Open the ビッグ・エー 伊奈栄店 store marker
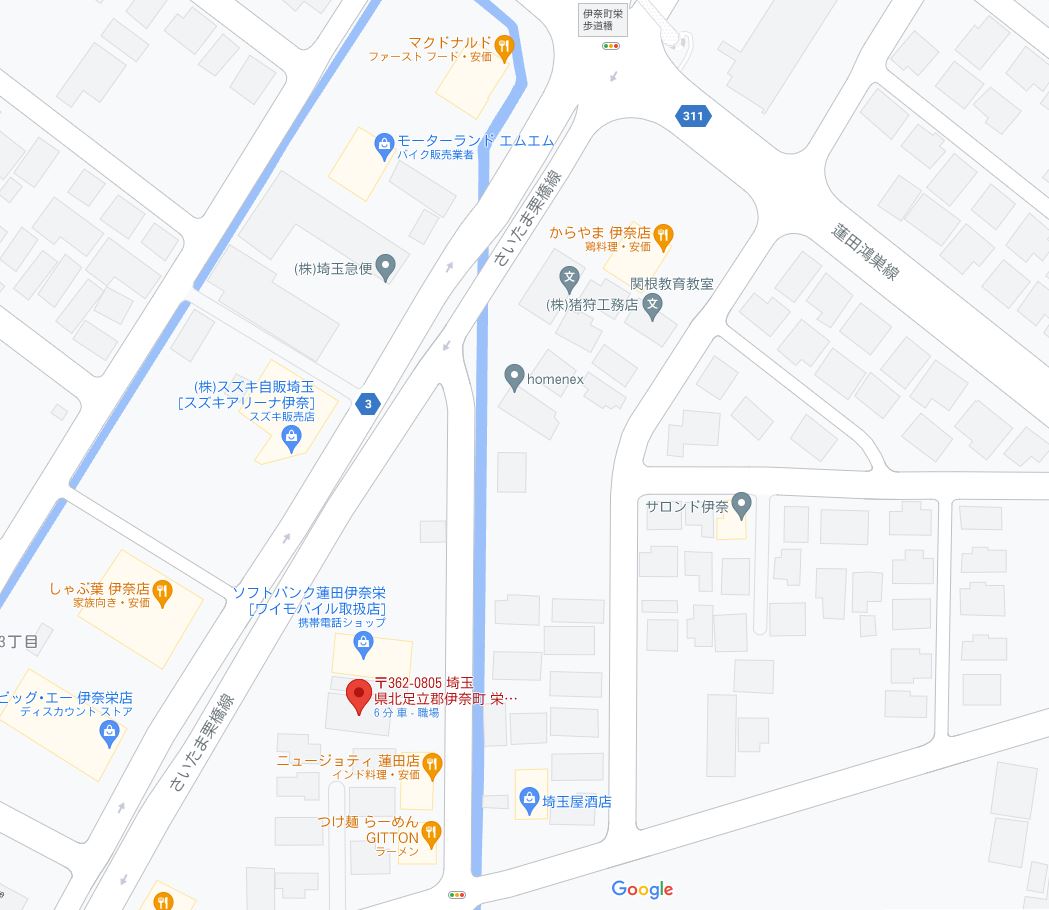The image size is (1049, 910). 109,734
